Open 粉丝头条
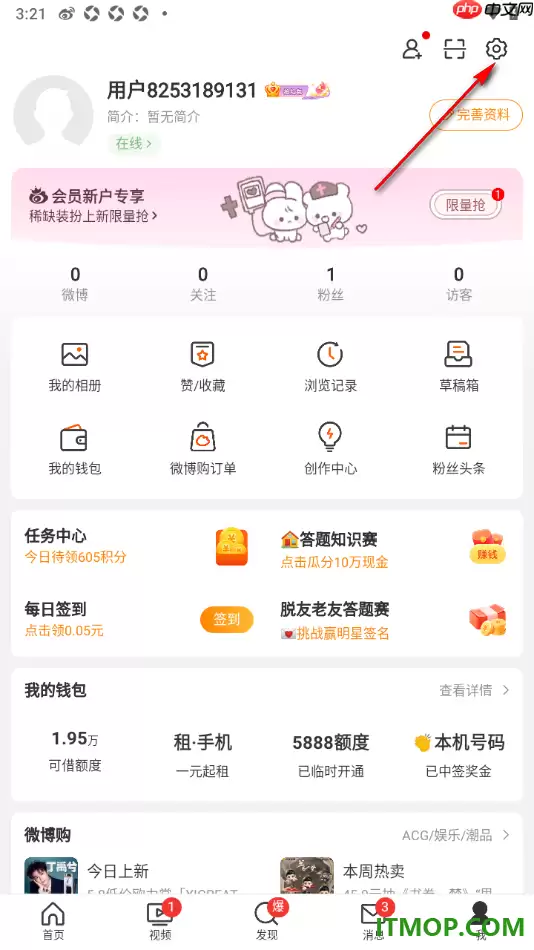 (458, 450)
